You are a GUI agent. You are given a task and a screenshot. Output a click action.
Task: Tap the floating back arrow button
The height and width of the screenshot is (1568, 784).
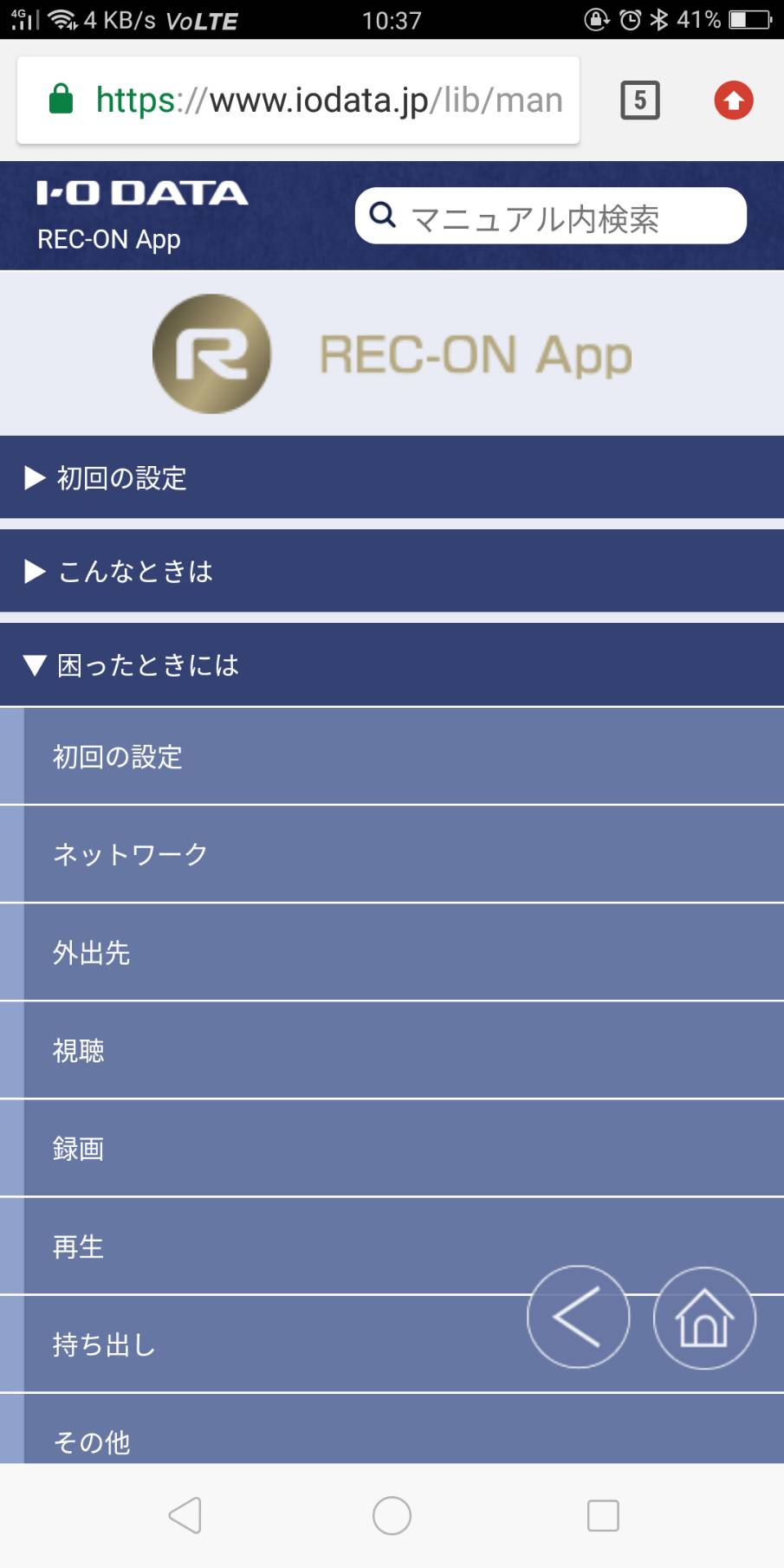pyautogui.click(x=578, y=1317)
